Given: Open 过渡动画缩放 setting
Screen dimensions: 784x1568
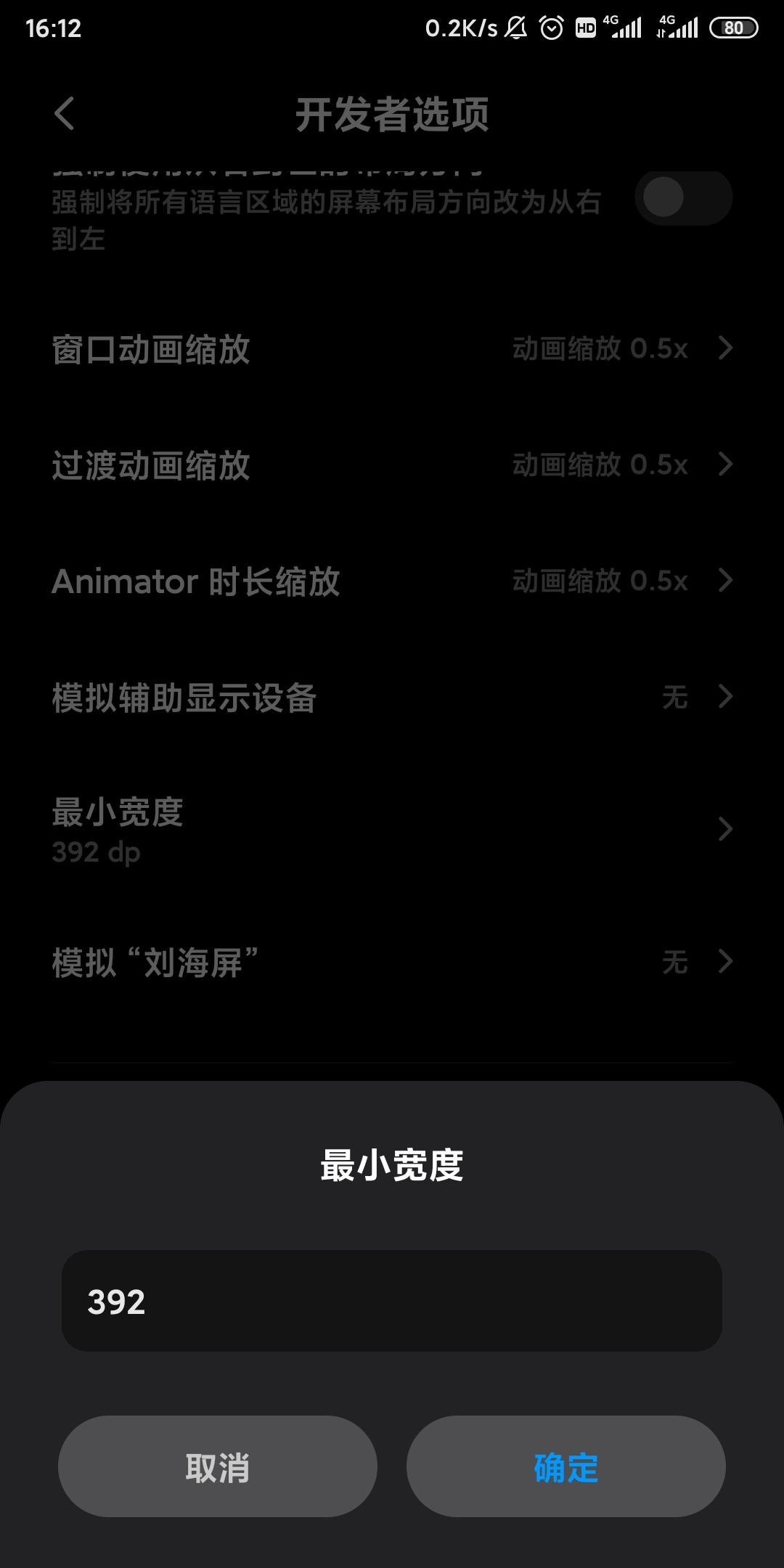Looking at the screenshot, I should point(392,465).
